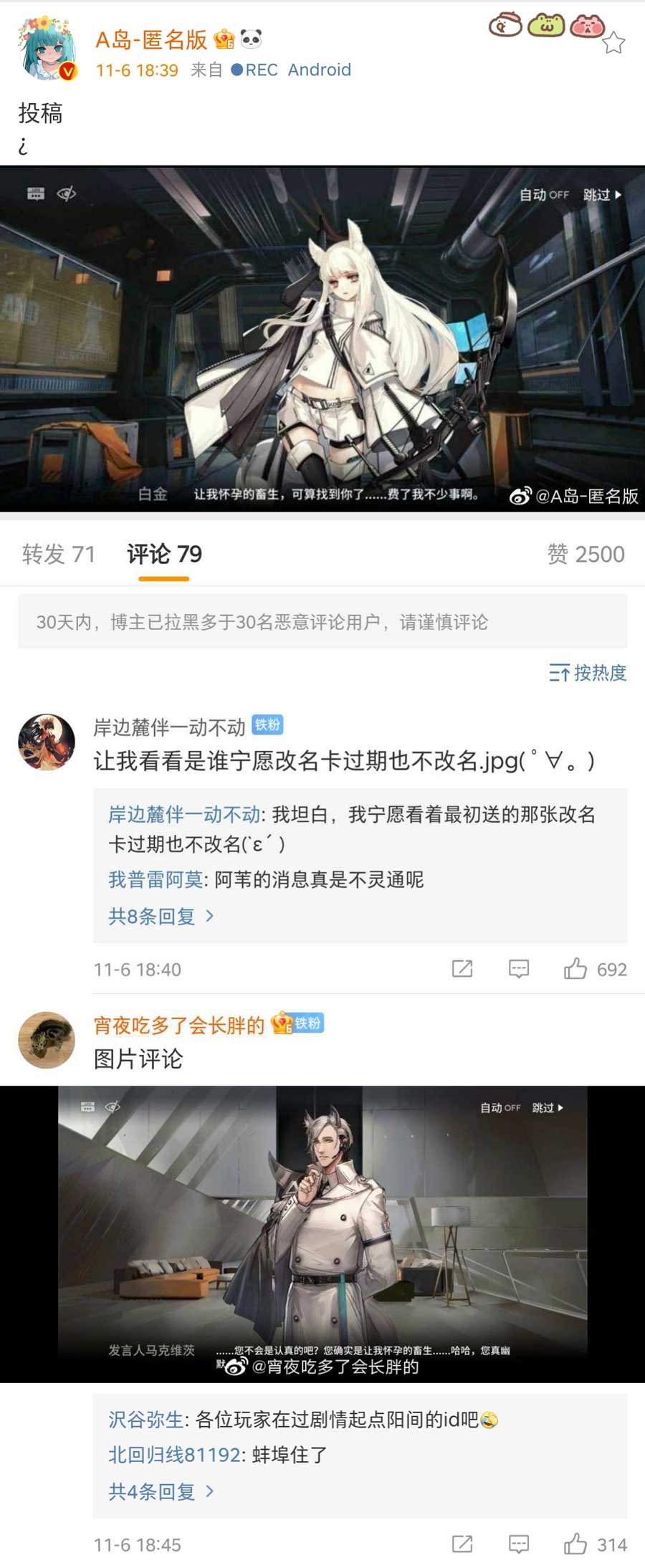
Task: Open 宵夜吃多了会长胖的 username
Action: point(179,1026)
